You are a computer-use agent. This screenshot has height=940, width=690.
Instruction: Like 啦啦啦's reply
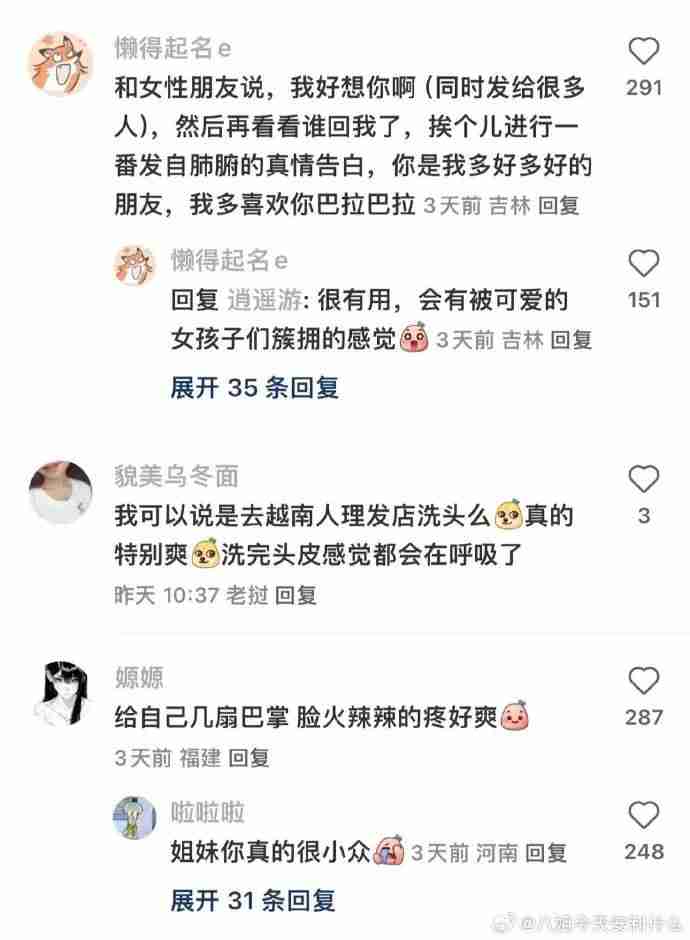(x=644, y=815)
